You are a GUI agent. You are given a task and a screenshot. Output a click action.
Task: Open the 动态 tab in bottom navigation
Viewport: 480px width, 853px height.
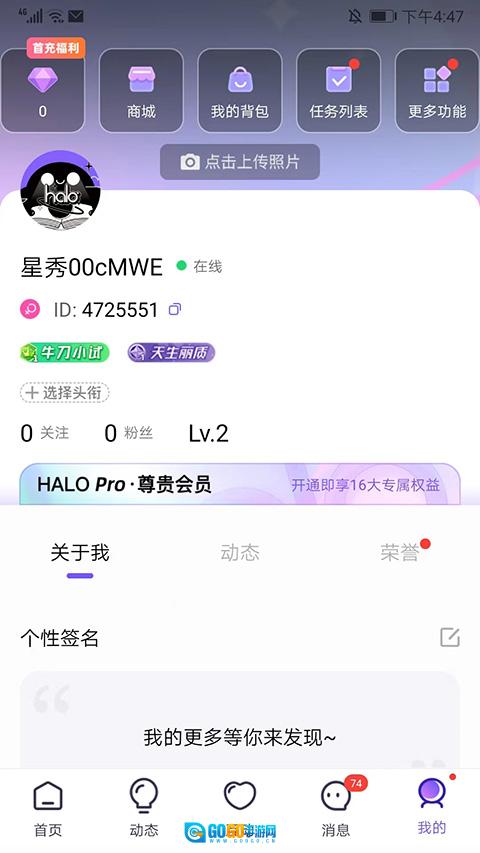click(x=144, y=808)
